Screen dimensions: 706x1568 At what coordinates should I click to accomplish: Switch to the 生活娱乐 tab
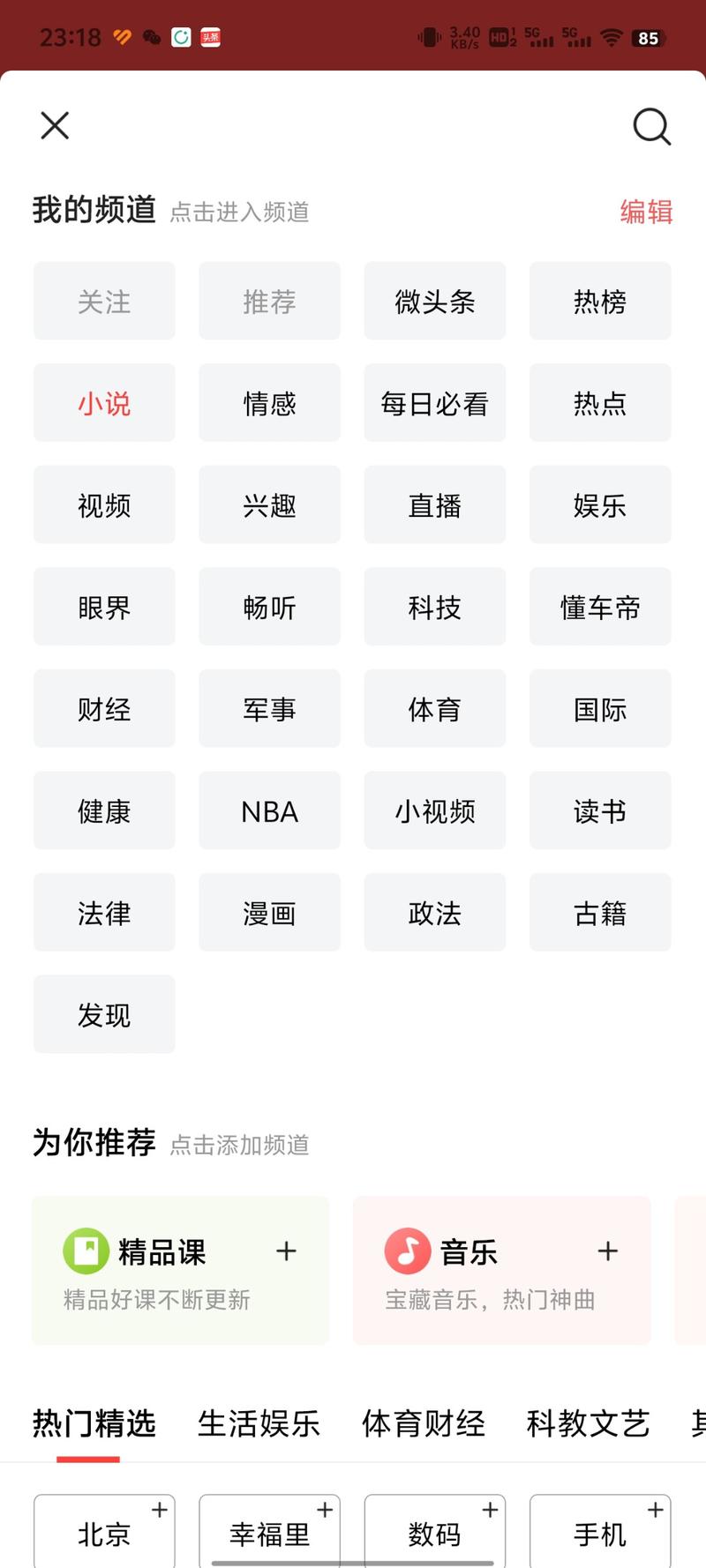pyautogui.click(x=259, y=1423)
